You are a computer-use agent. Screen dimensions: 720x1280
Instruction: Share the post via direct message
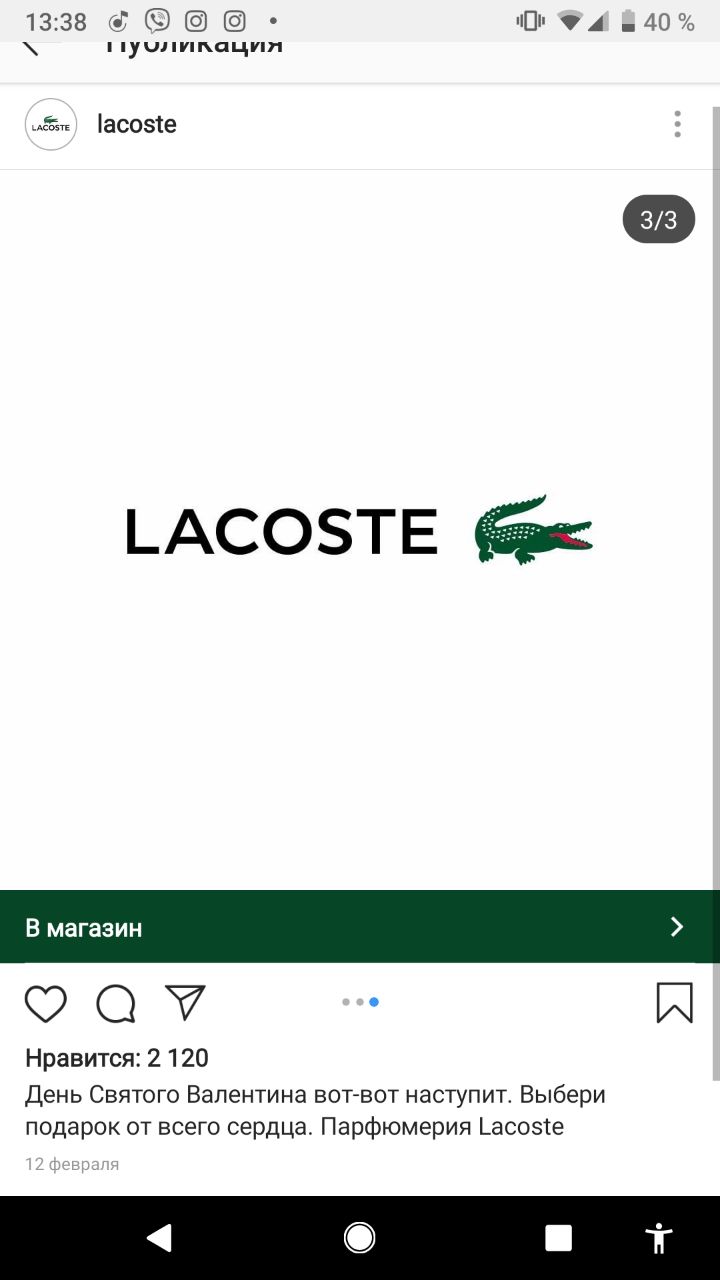tap(185, 1002)
